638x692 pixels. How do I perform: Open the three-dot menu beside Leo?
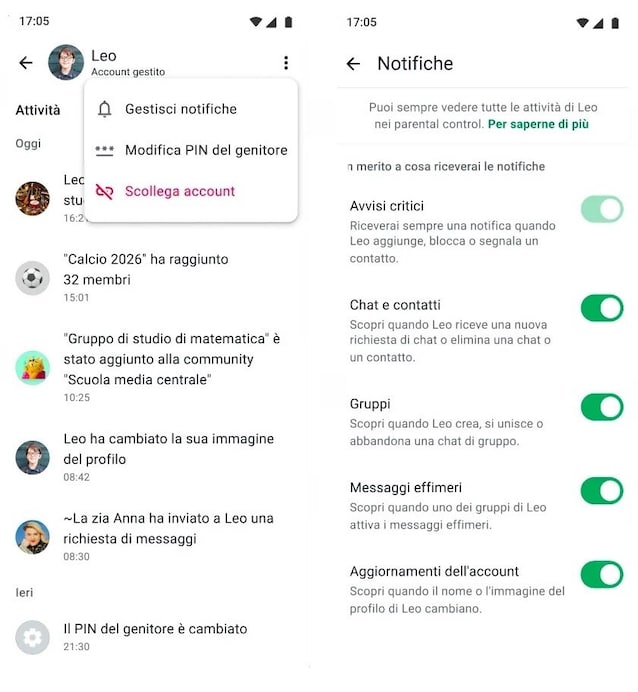click(x=286, y=62)
